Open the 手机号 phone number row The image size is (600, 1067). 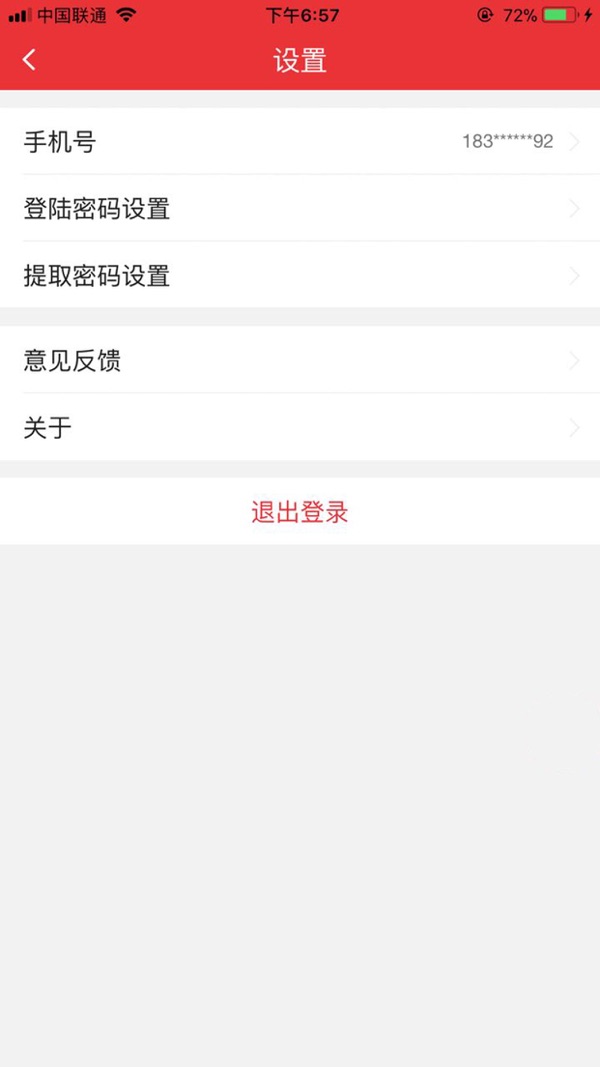coord(300,142)
